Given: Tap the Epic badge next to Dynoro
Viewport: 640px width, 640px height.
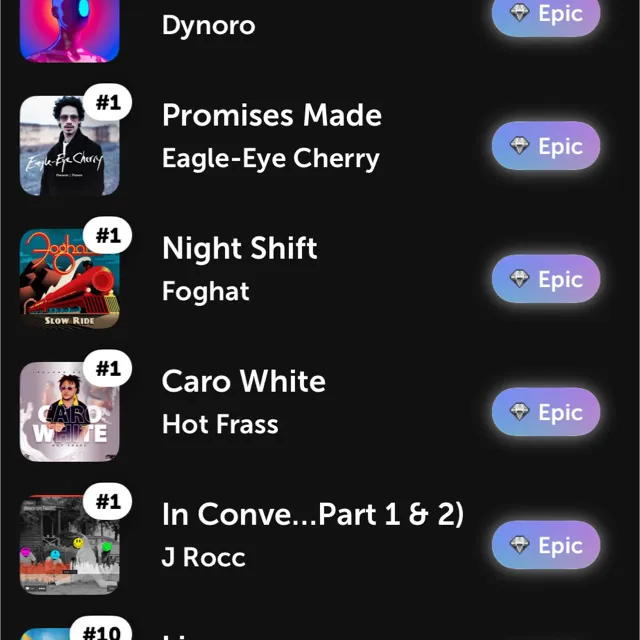Looking at the screenshot, I should point(546,15).
